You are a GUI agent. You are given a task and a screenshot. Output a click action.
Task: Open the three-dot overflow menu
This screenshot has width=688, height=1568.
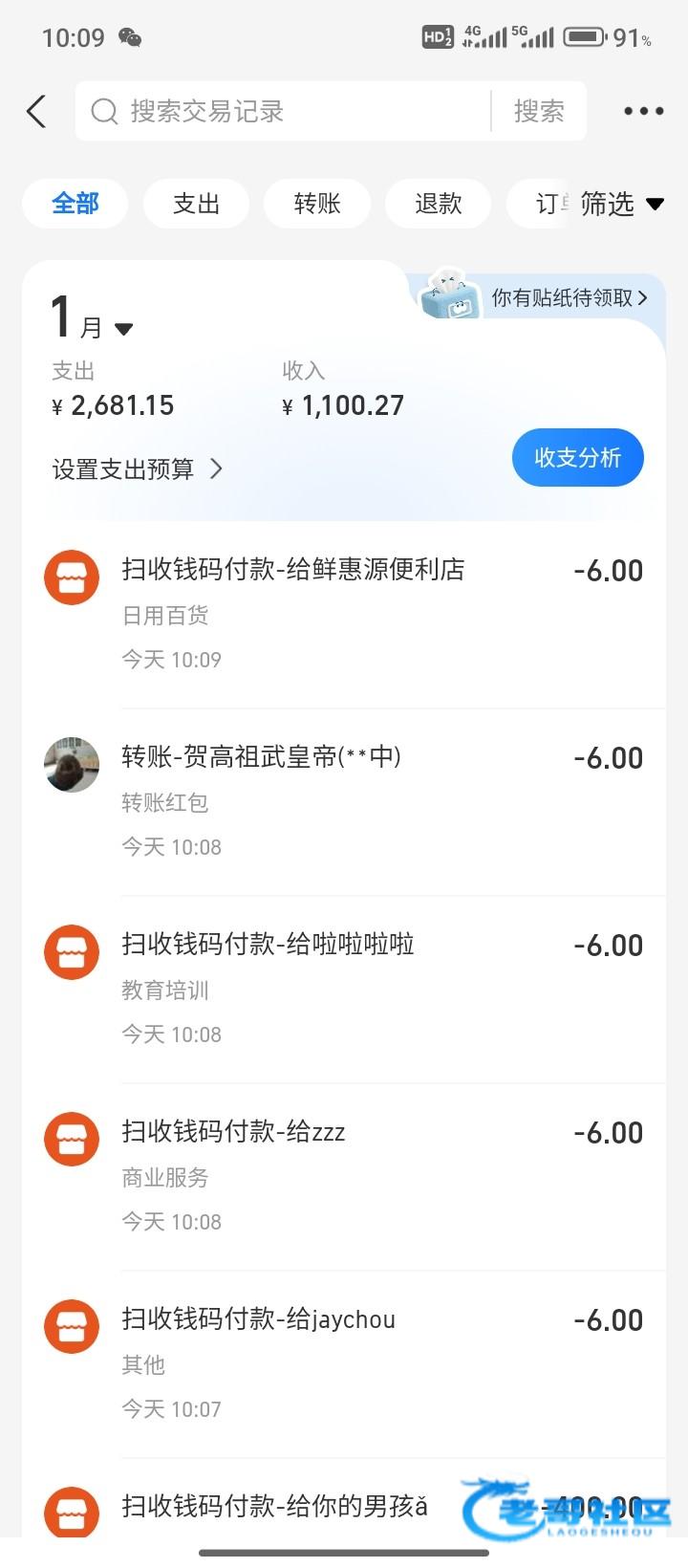[x=643, y=112]
